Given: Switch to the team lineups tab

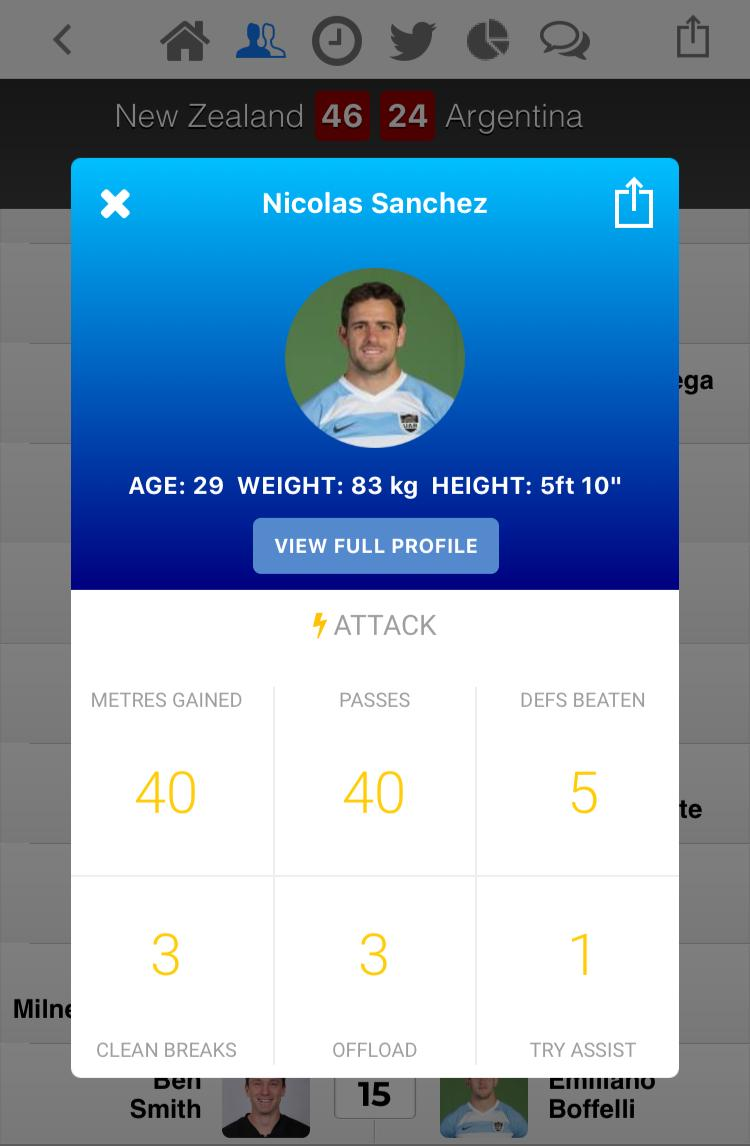Looking at the screenshot, I should coord(261,40).
